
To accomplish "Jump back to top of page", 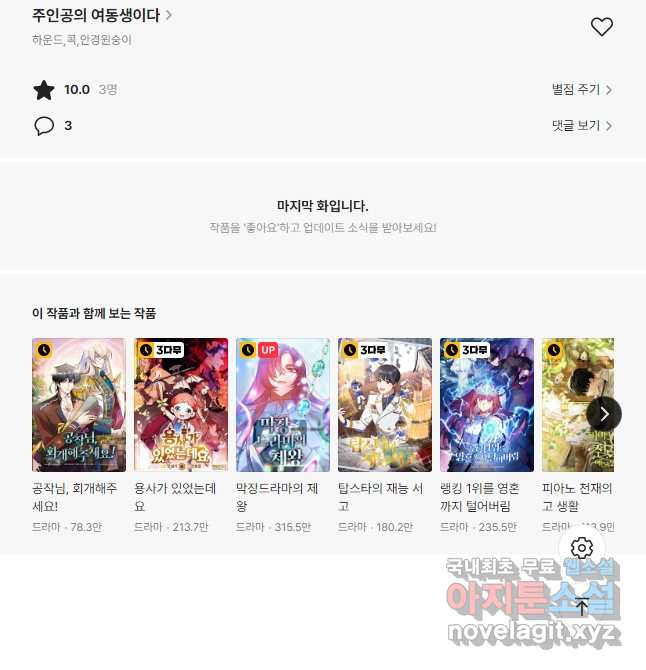I will pos(582,607).
